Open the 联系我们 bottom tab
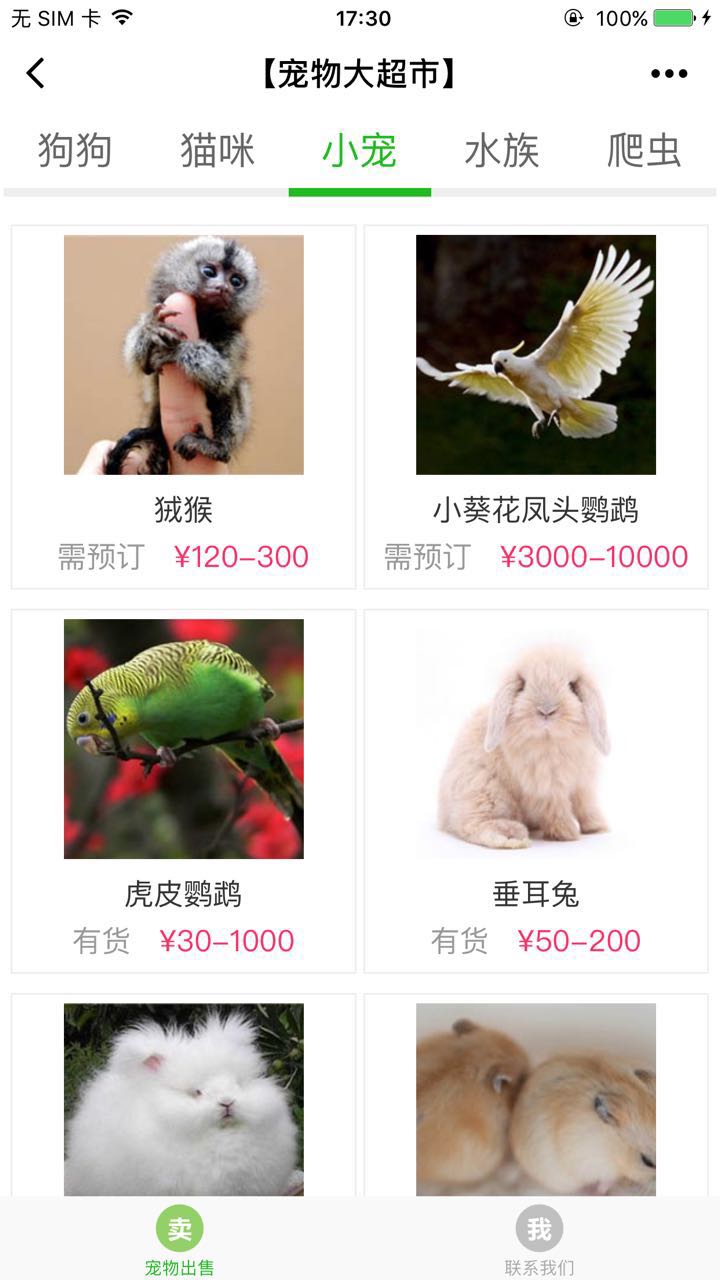Screen dimensions: 720x1280 [x=539, y=1240]
